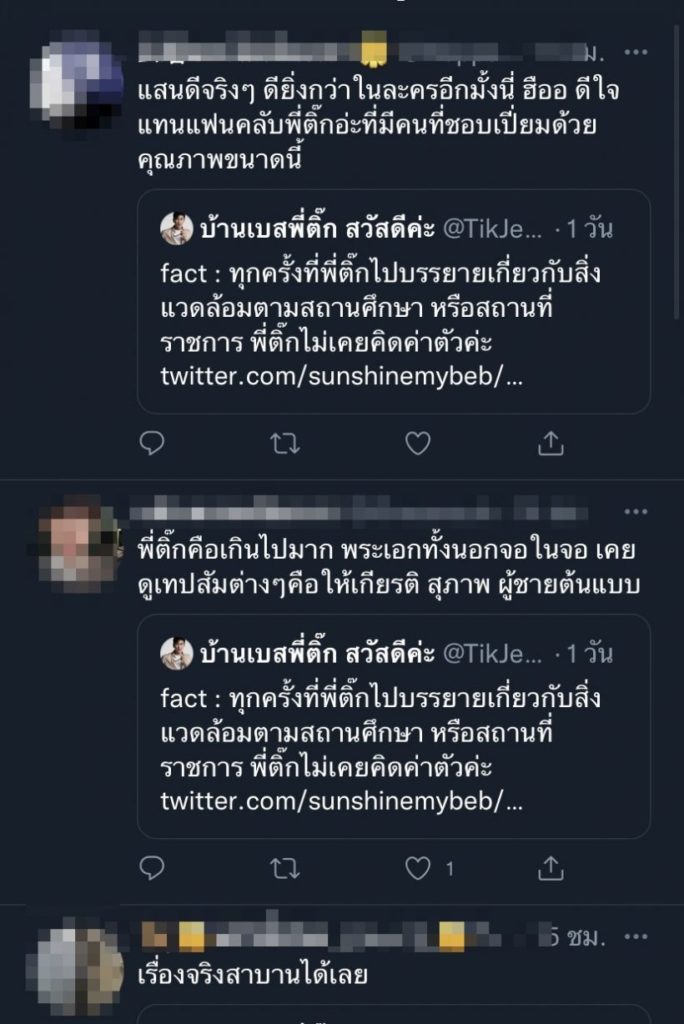
Task: Retweet the พี่ติ๊กคือเกินไปมาก tweet
Action: (285, 867)
